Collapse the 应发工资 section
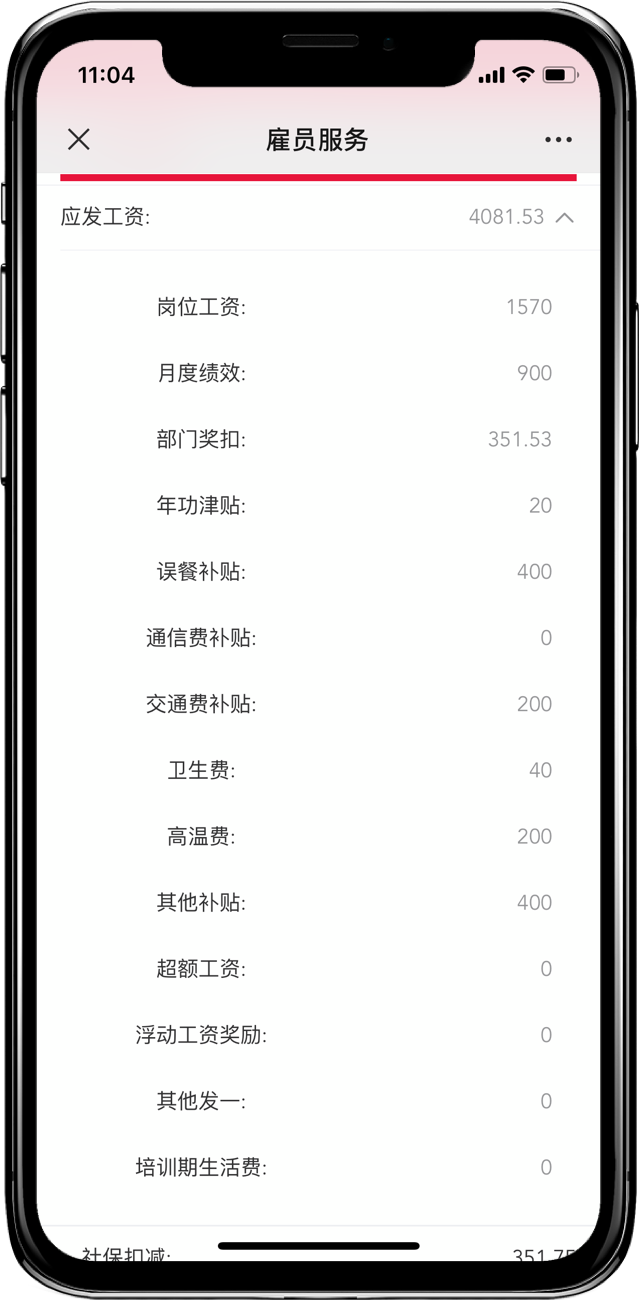The image size is (639, 1300). click(x=565, y=217)
